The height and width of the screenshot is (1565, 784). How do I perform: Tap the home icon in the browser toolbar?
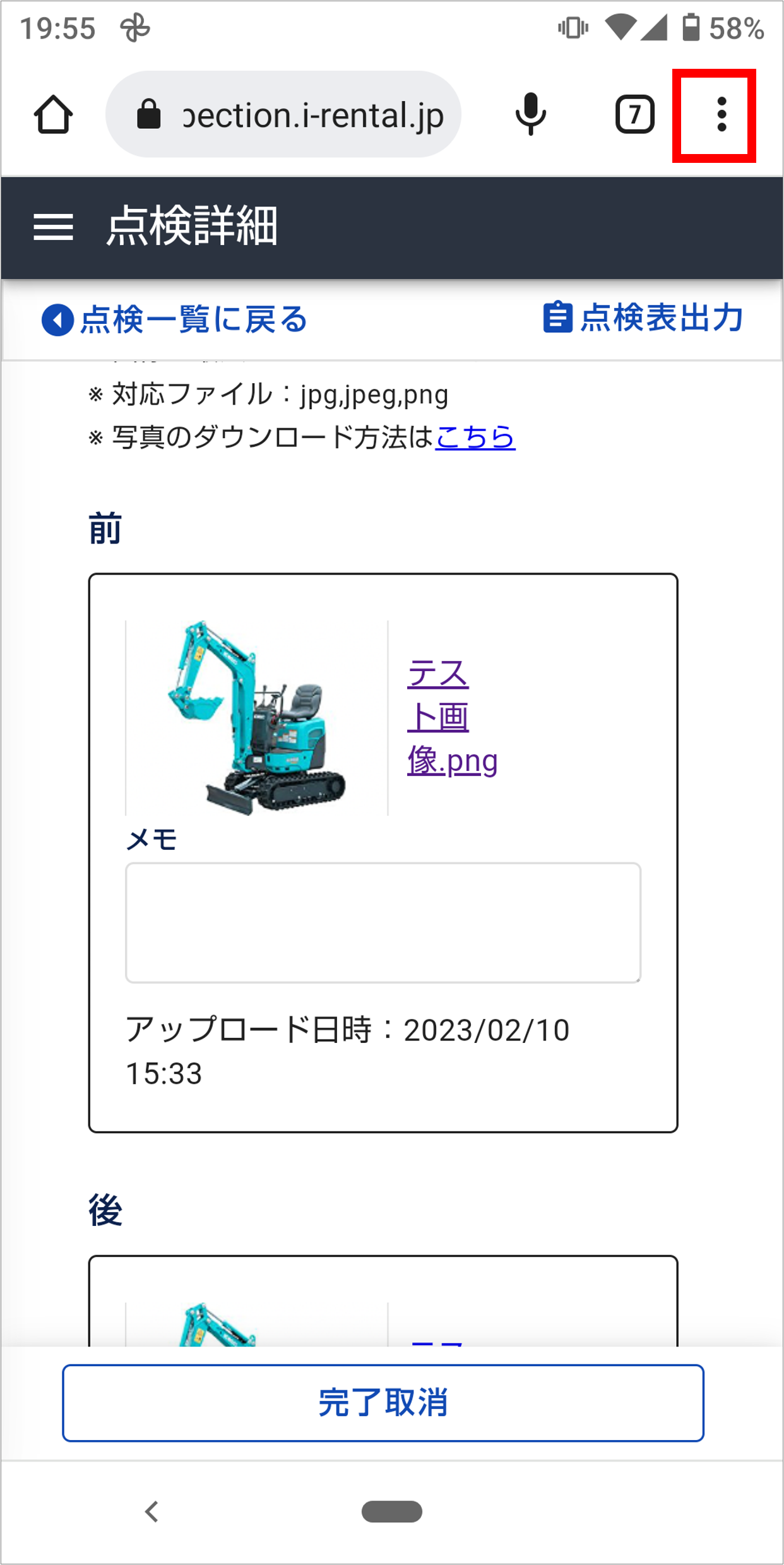(x=53, y=114)
